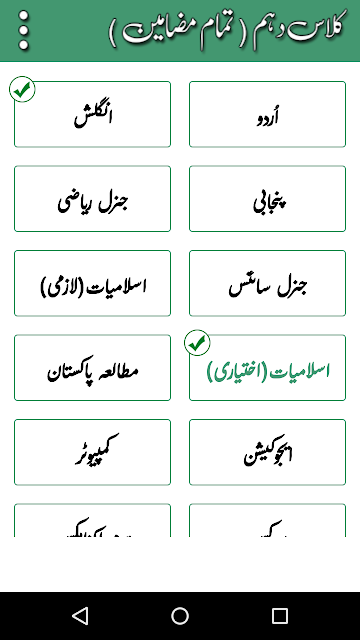Select the Education (ایجوکیشن) subject
360x640 pixels.
267,452
